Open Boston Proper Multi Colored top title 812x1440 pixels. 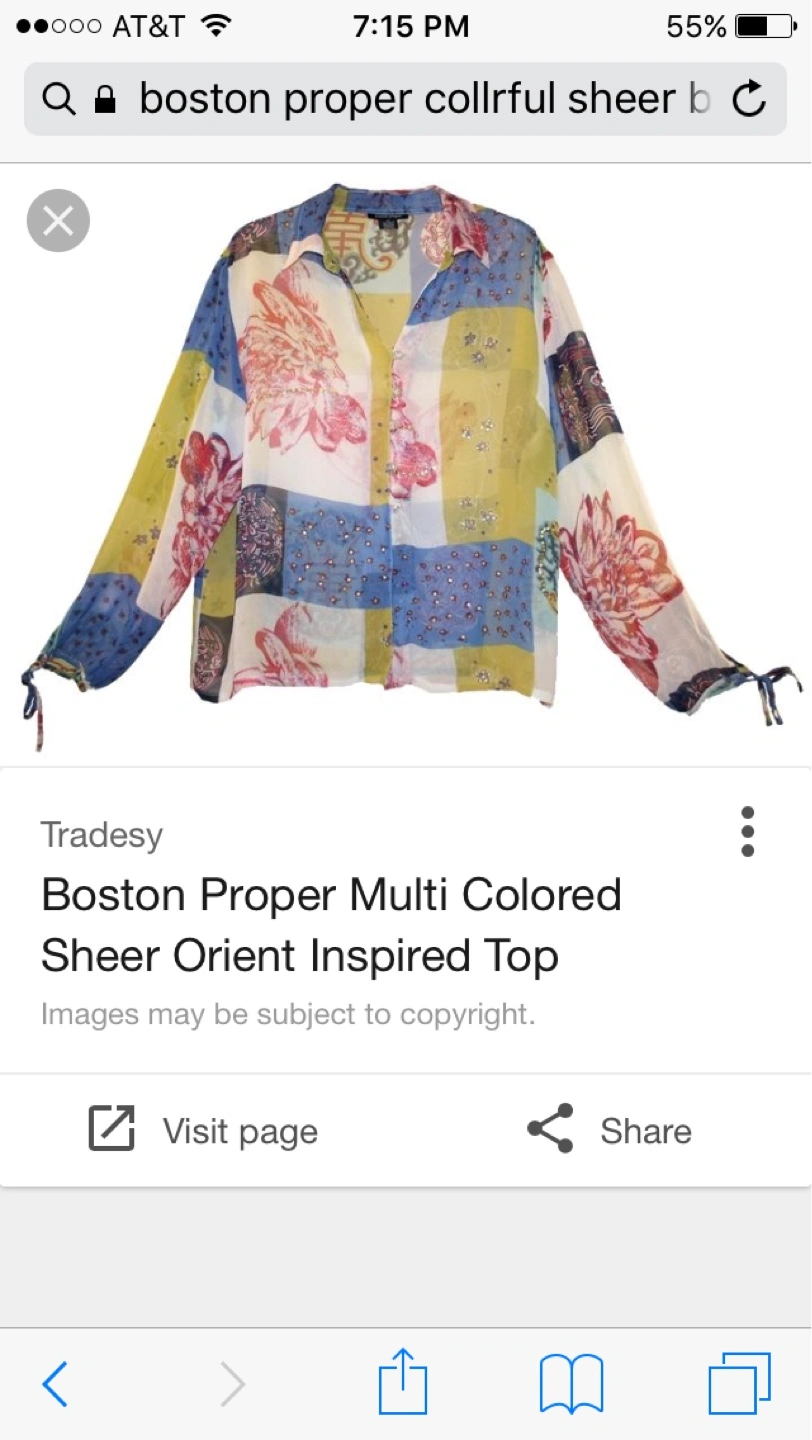331,925
